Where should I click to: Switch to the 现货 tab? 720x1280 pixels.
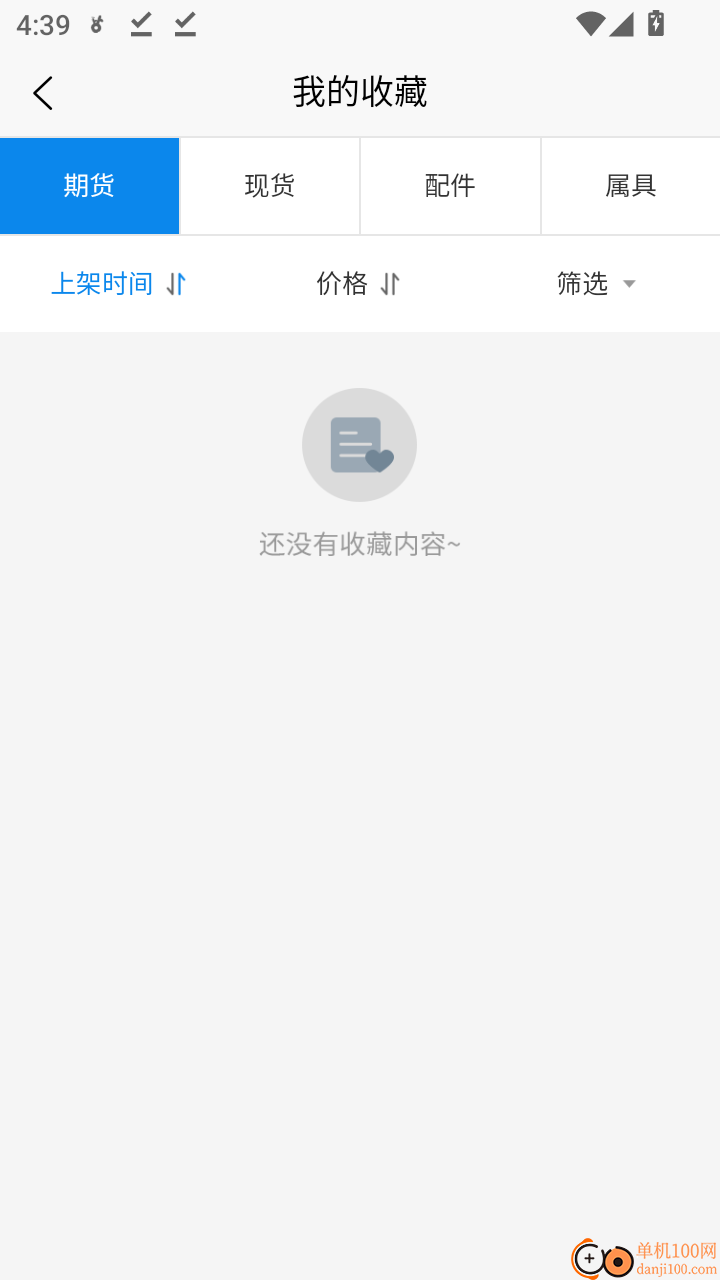point(269,186)
